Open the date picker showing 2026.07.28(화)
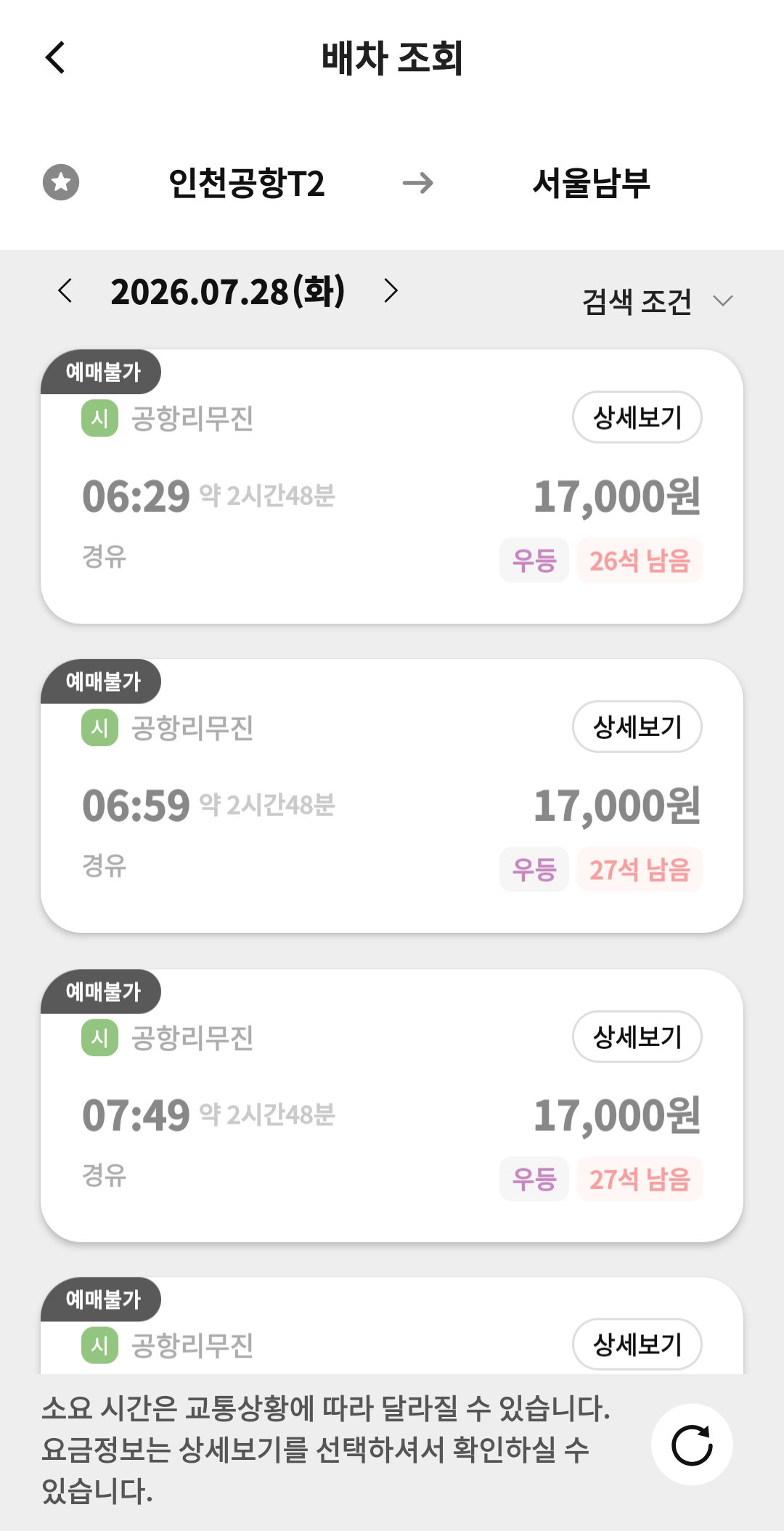Screen dimensions: 784x1531 pos(228,291)
